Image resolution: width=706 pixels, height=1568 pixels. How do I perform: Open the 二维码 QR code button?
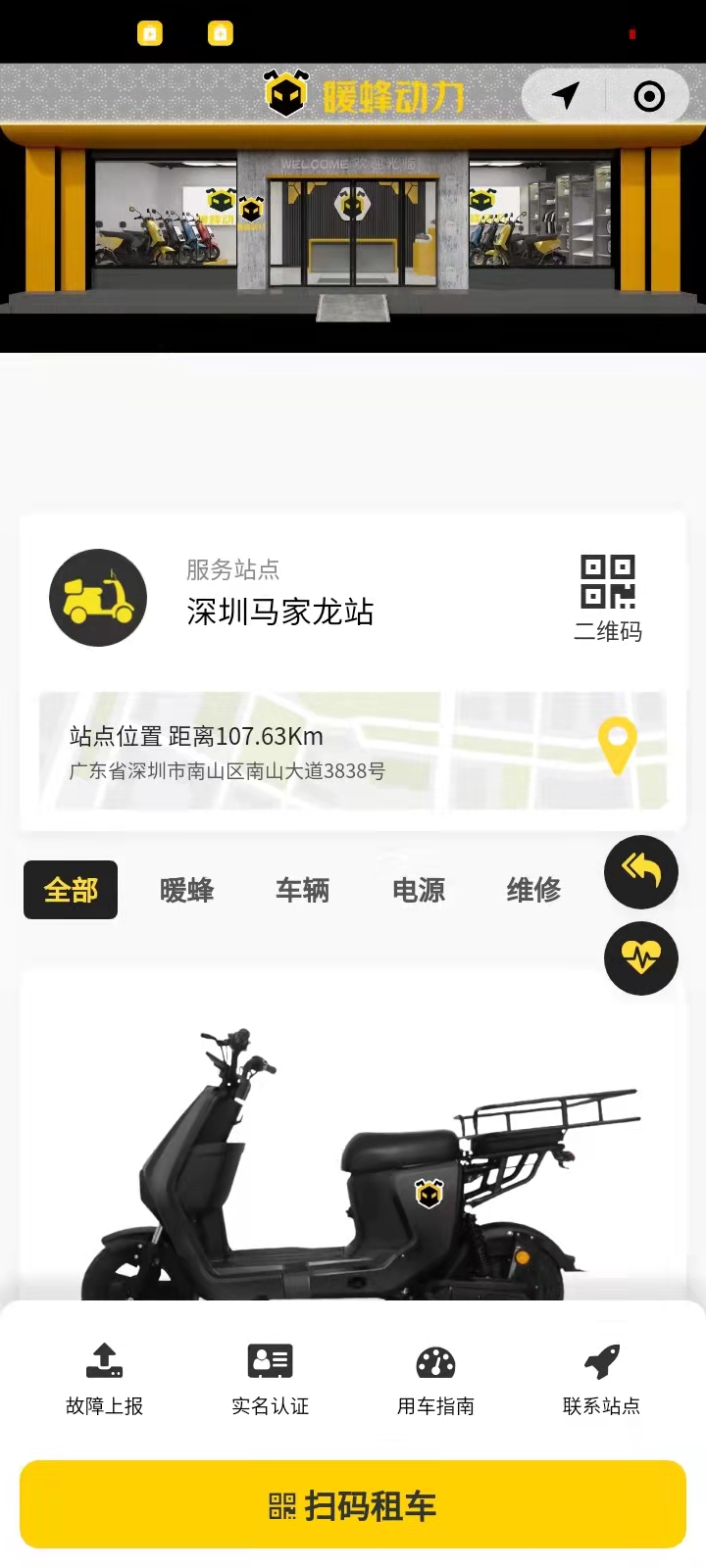point(608,598)
